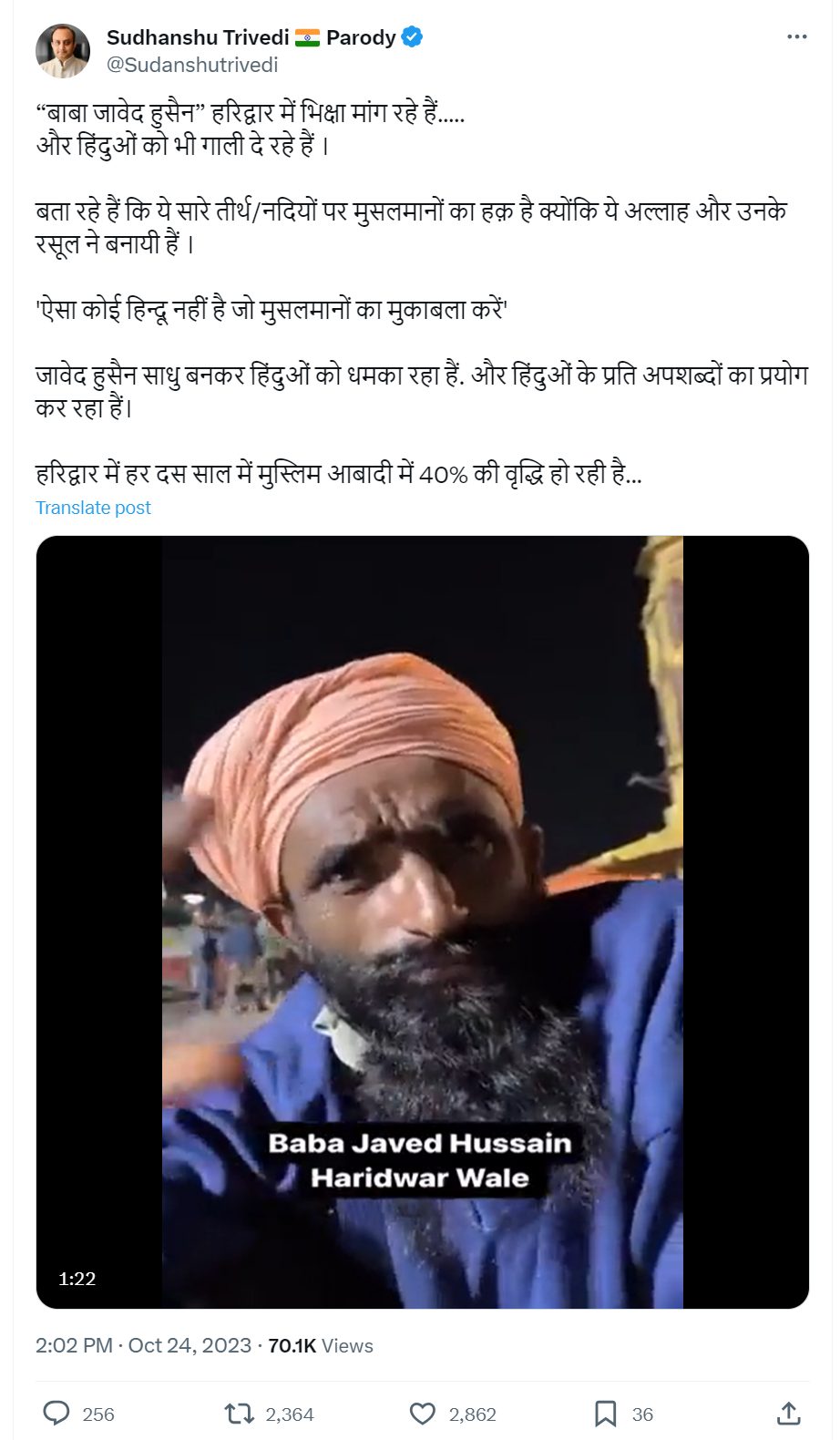The image size is (840, 1440).
Task: Tap Translate post
Action: [x=93, y=508]
